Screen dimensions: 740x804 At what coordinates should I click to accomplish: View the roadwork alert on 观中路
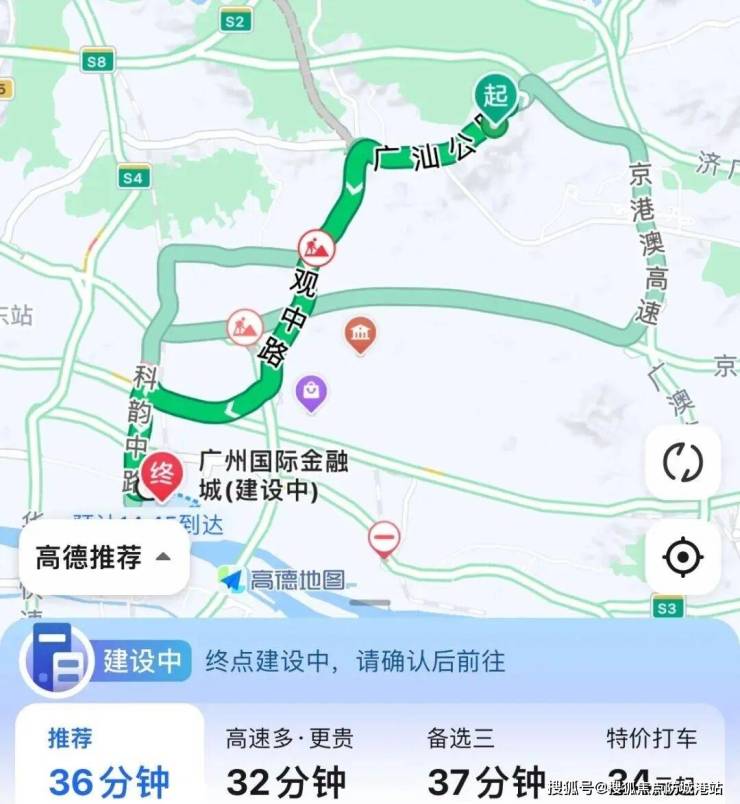(x=316, y=247)
